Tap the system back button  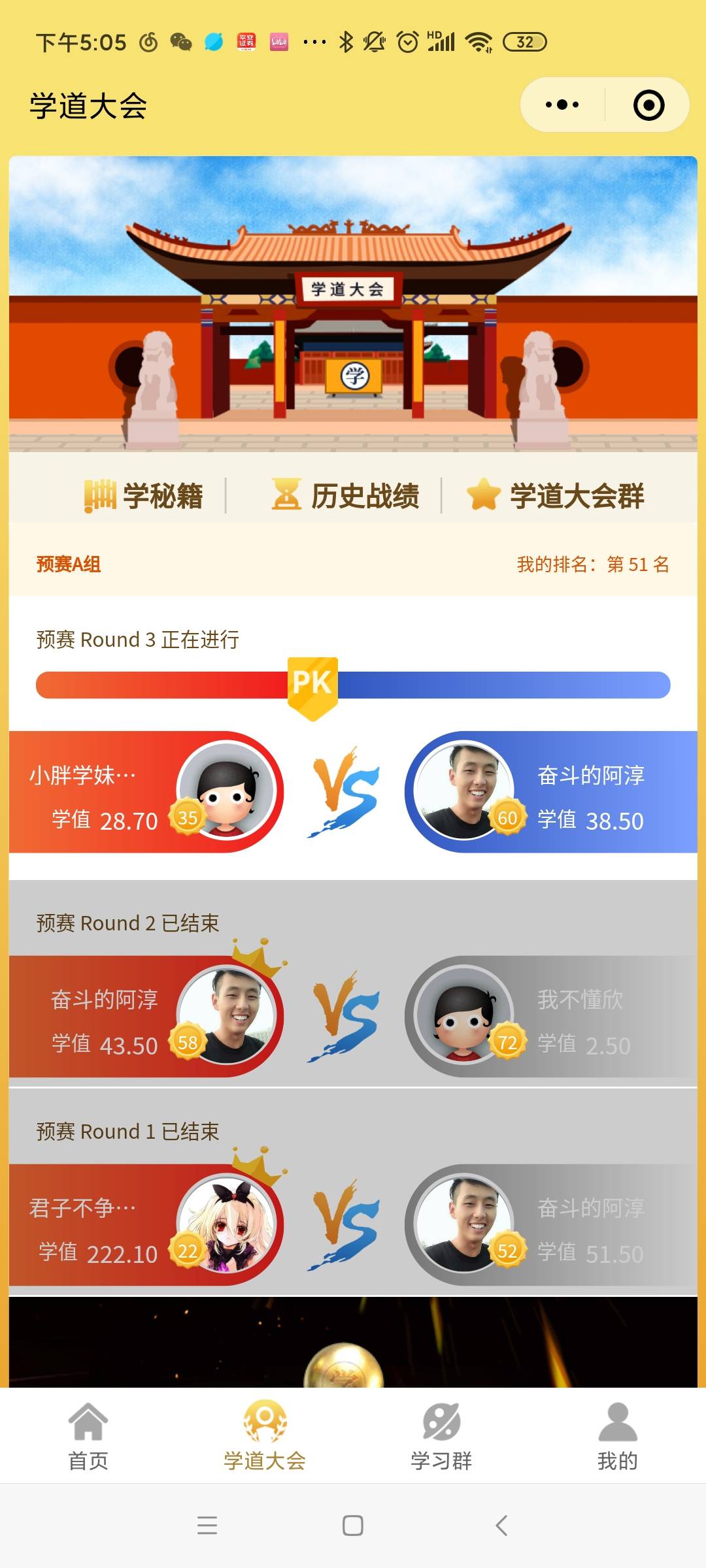pos(501,1526)
